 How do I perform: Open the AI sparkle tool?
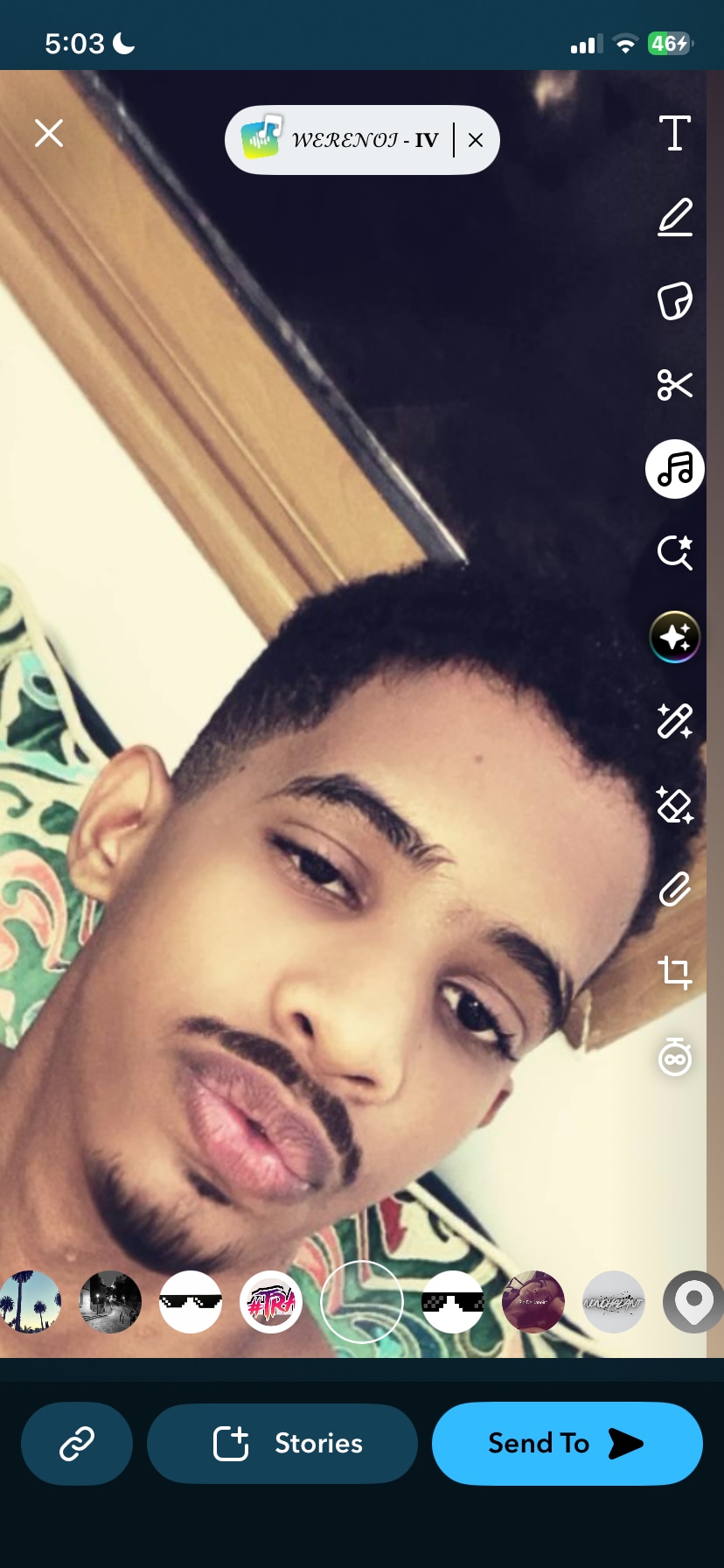click(x=675, y=637)
